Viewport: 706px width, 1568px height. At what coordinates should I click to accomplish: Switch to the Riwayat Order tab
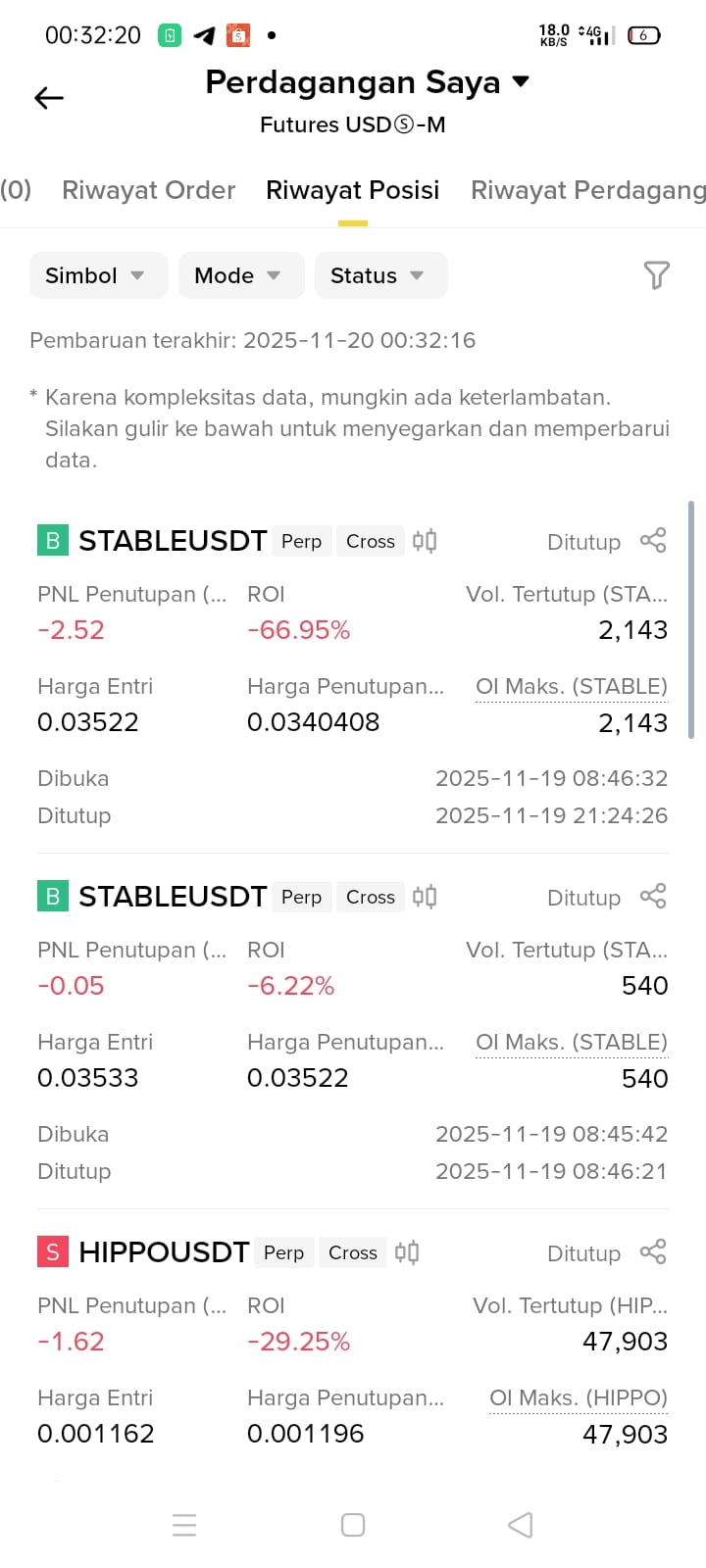pyautogui.click(x=148, y=190)
